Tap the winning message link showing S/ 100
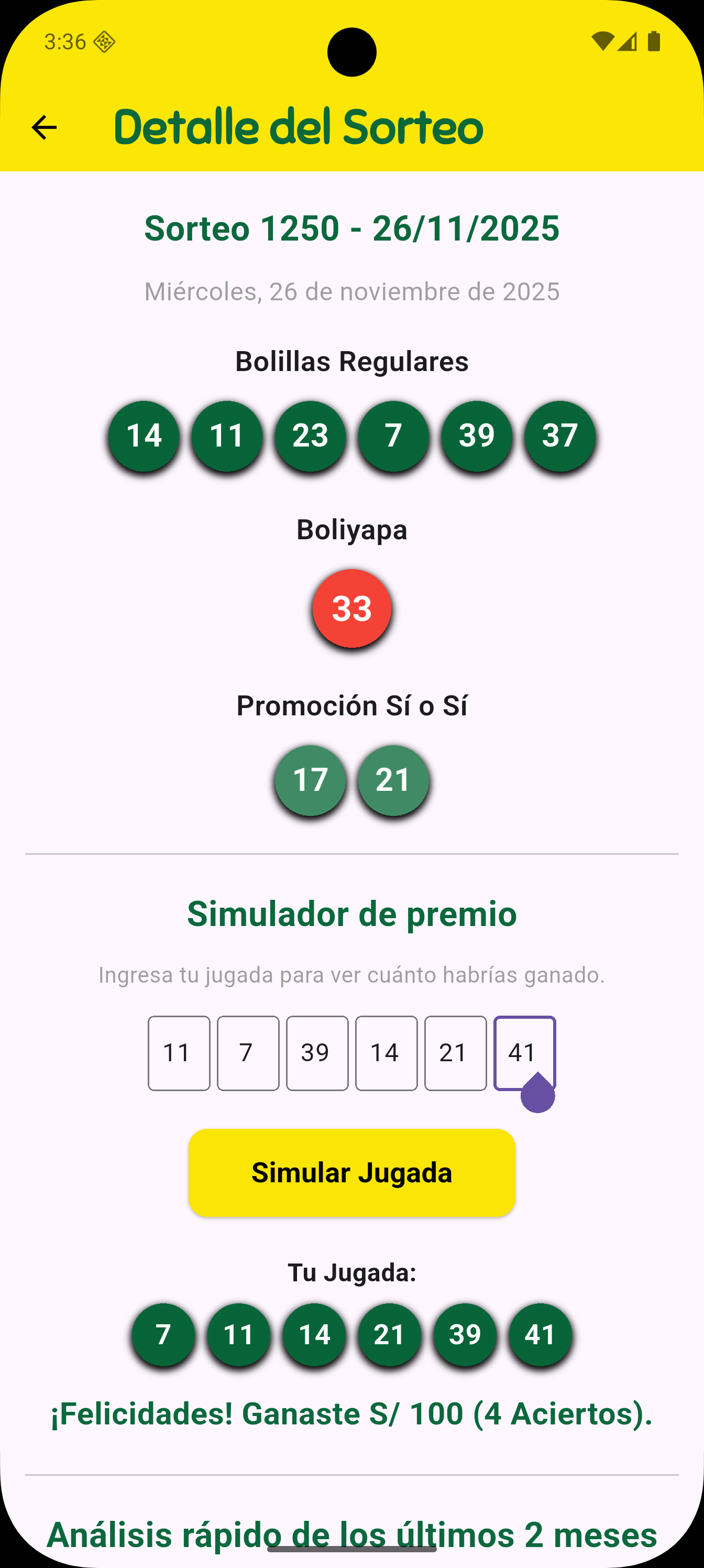Image resolution: width=704 pixels, height=1568 pixels. click(x=351, y=1413)
